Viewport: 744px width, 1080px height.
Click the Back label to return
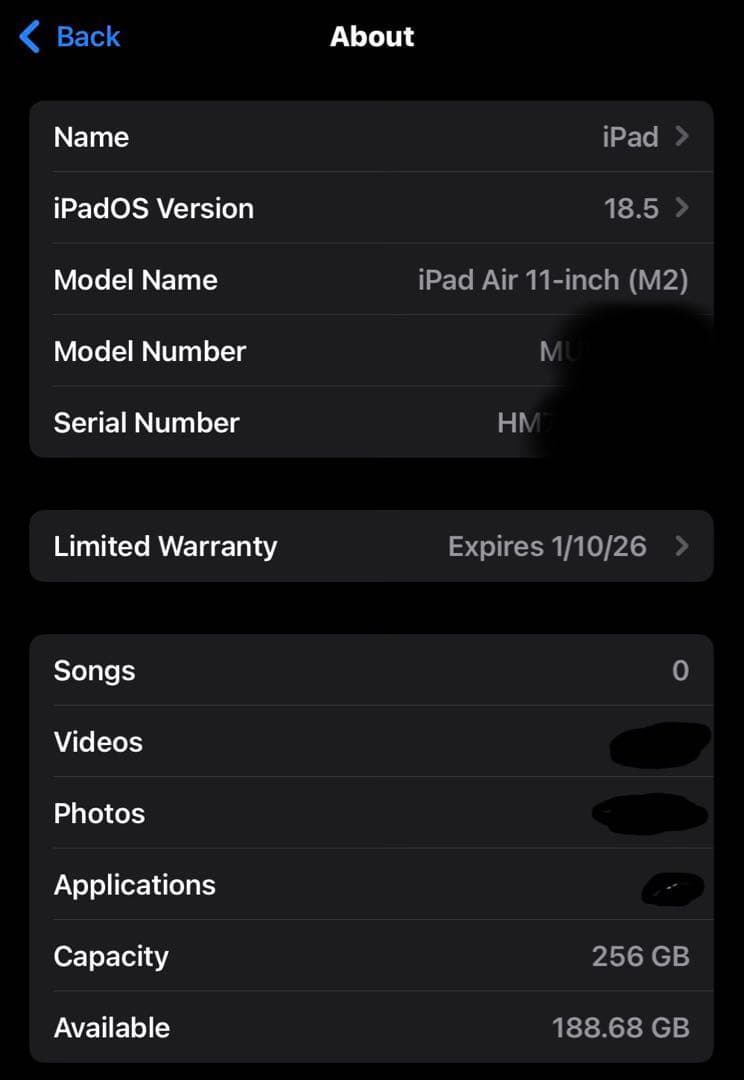pos(88,36)
